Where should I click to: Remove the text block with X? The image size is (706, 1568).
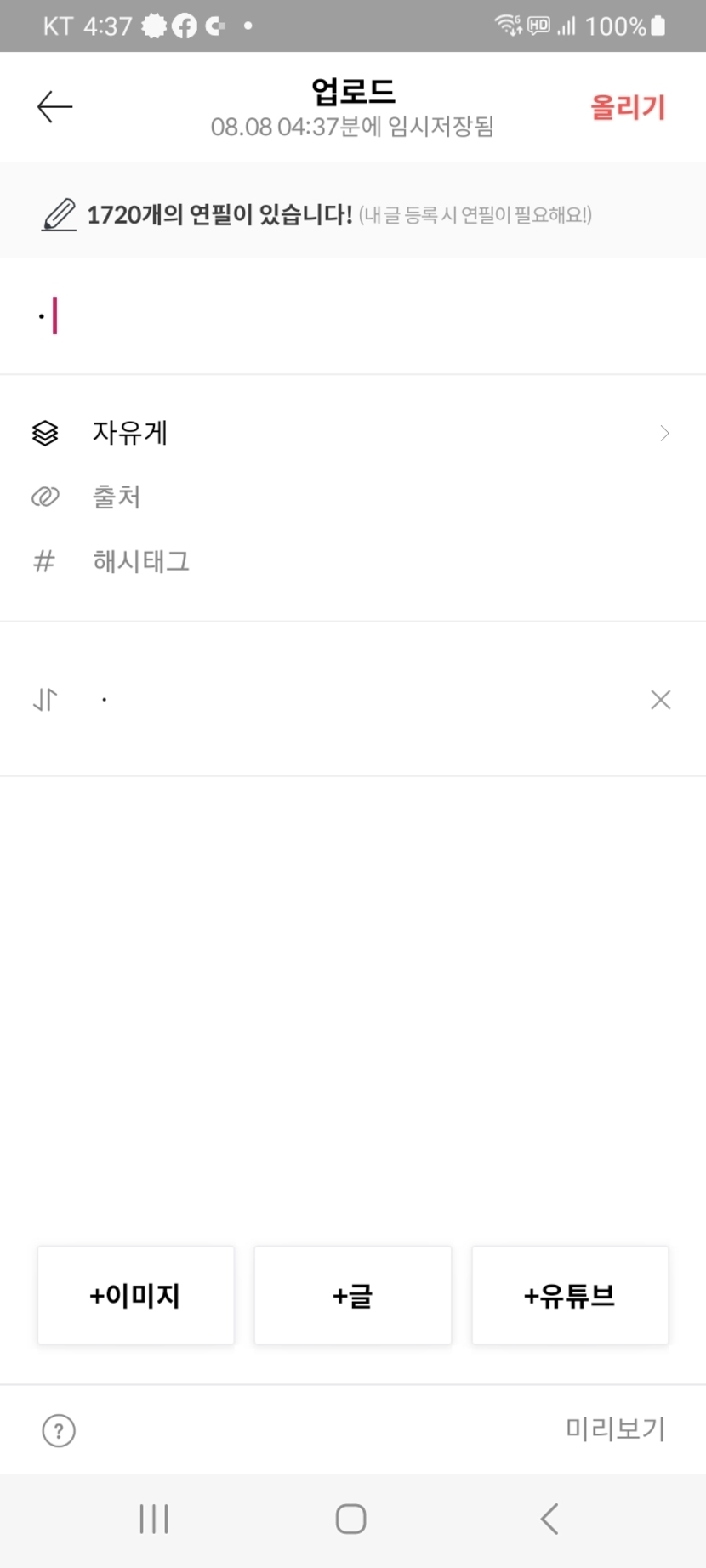click(x=660, y=700)
